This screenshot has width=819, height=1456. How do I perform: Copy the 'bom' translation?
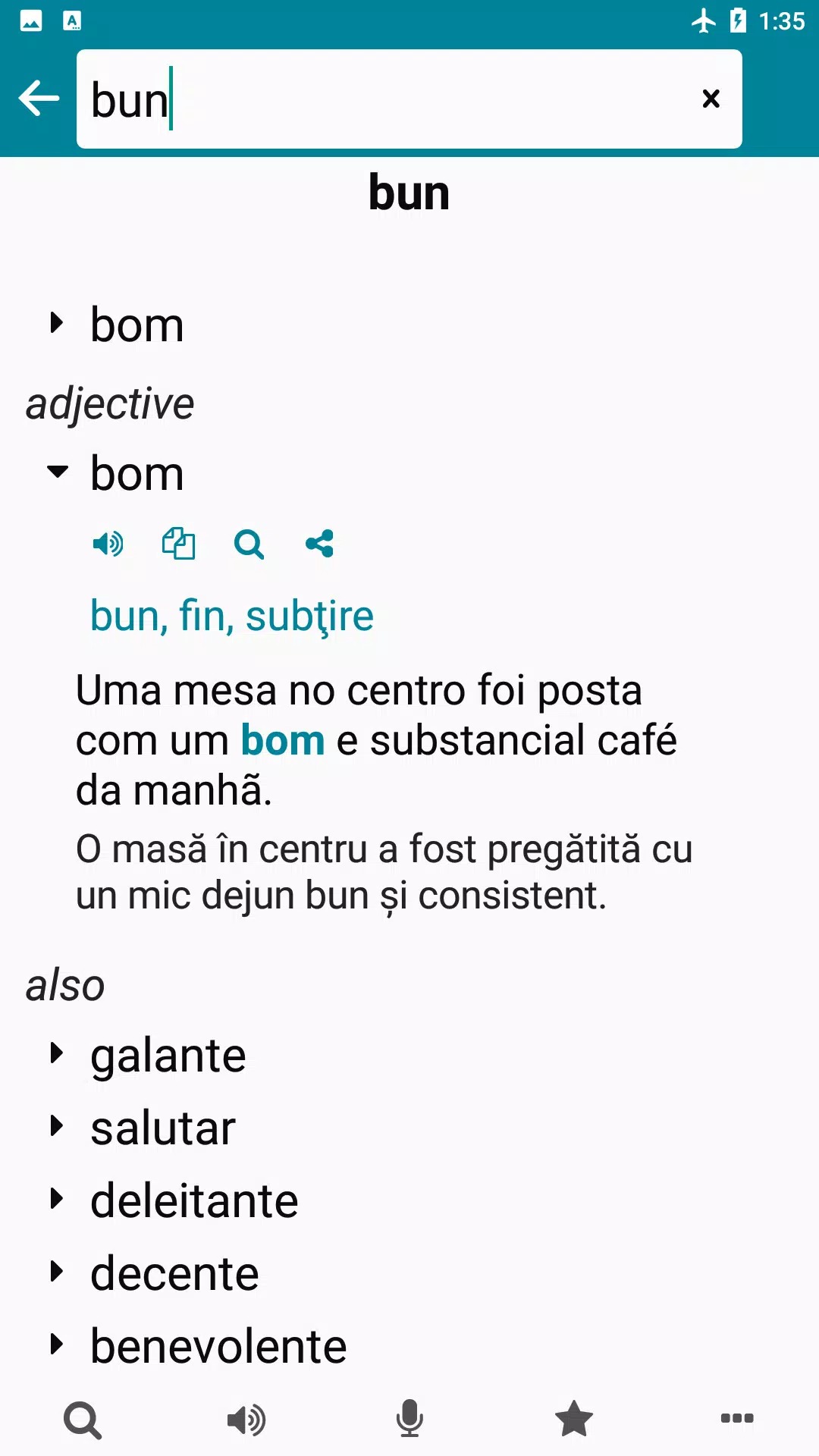tap(179, 544)
